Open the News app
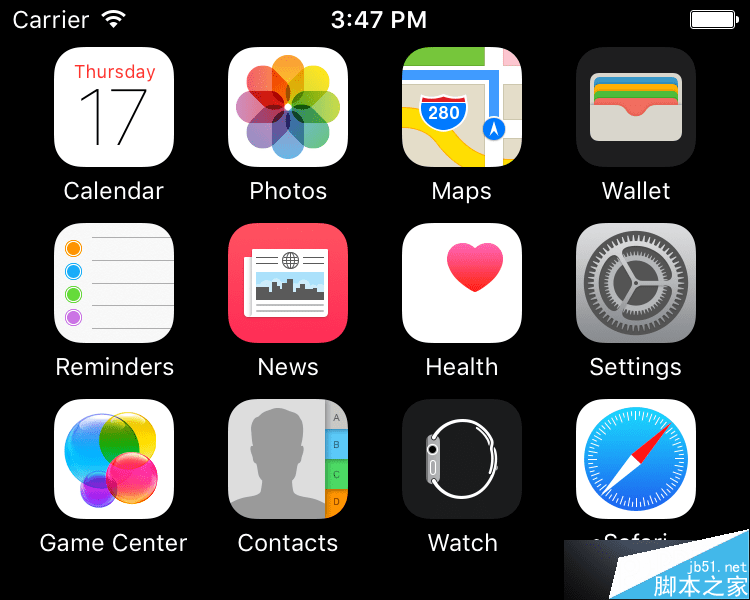750x600 pixels. (x=288, y=283)
